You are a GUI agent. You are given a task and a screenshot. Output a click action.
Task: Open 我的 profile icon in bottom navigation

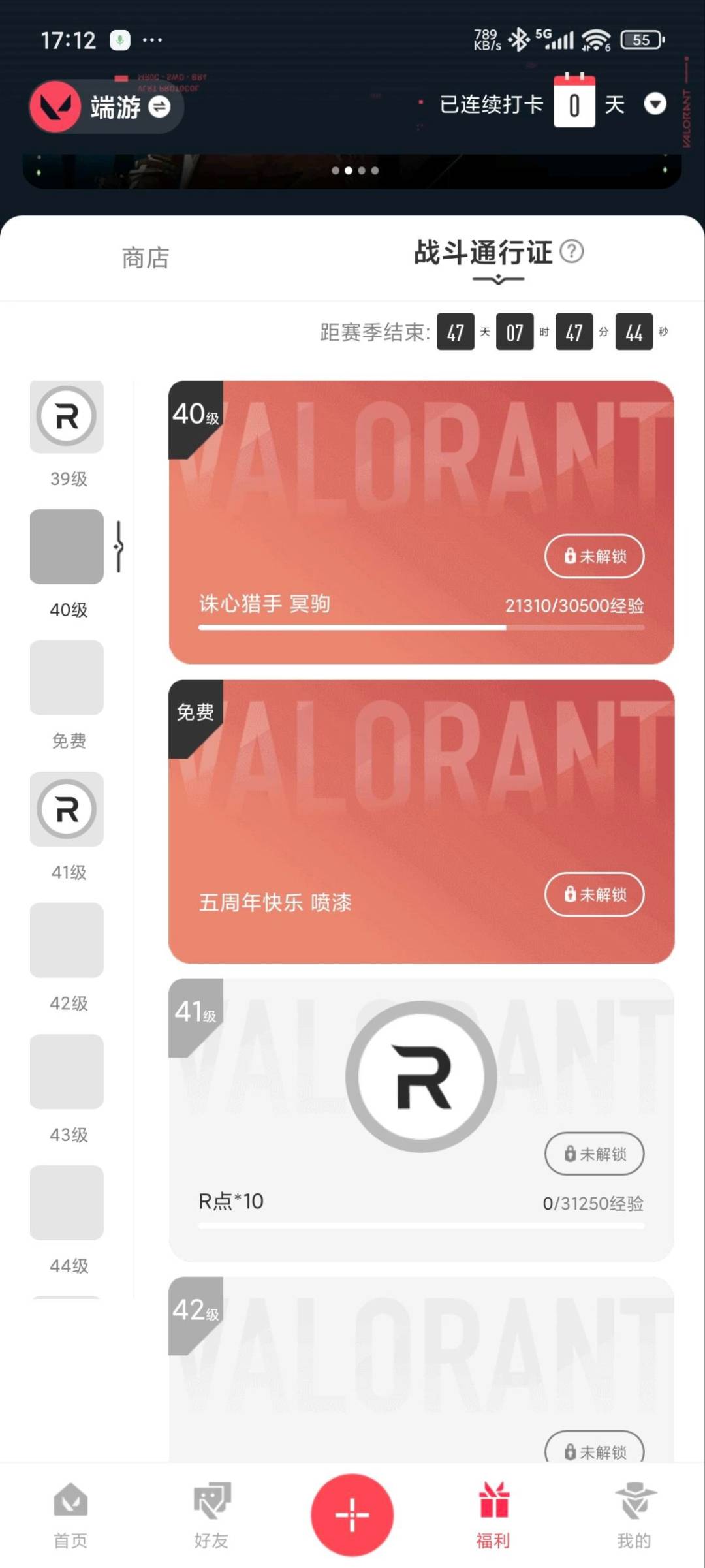[x=634, y=1514]
